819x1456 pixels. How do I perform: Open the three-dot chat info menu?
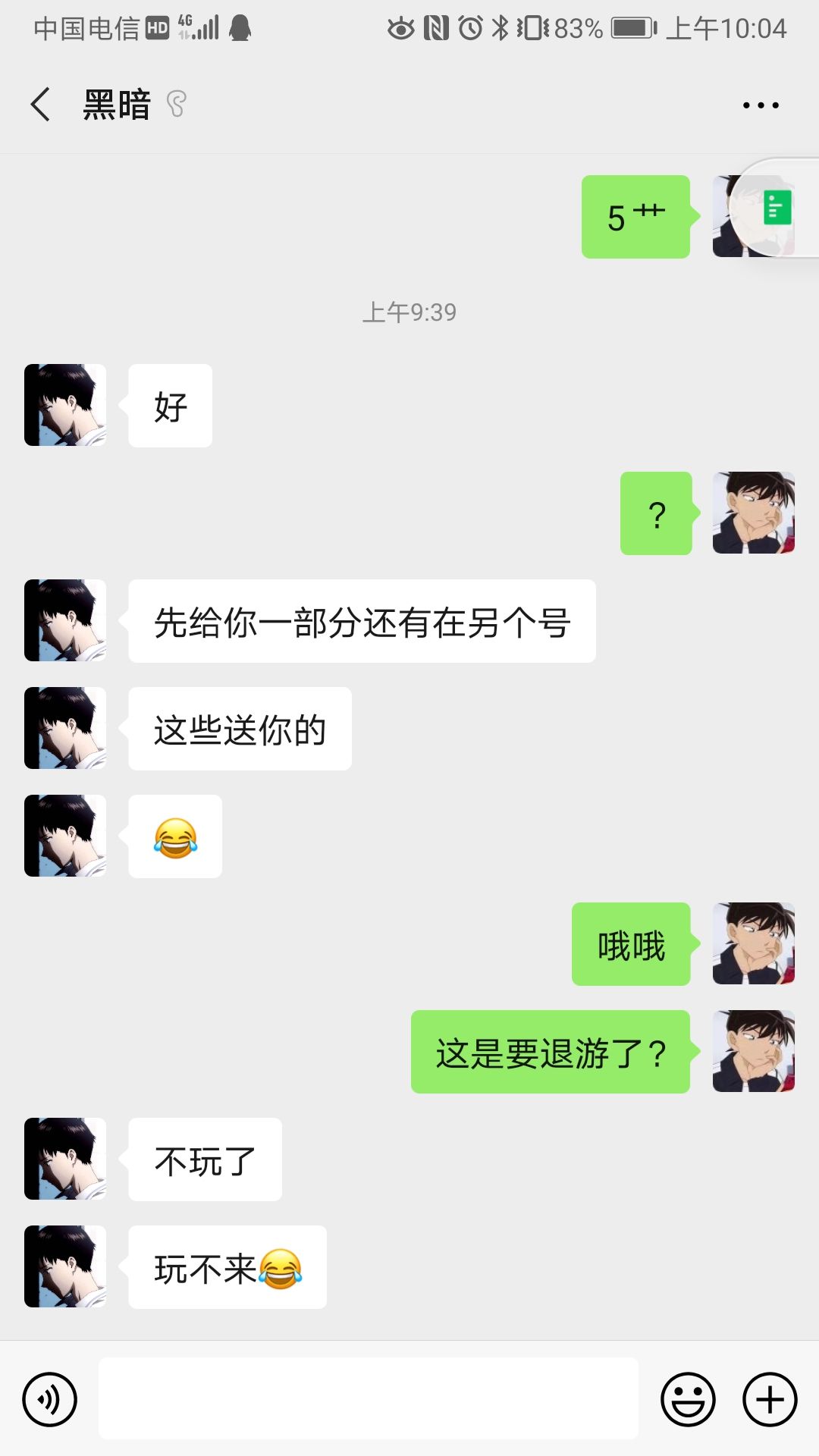click(761, 105)
